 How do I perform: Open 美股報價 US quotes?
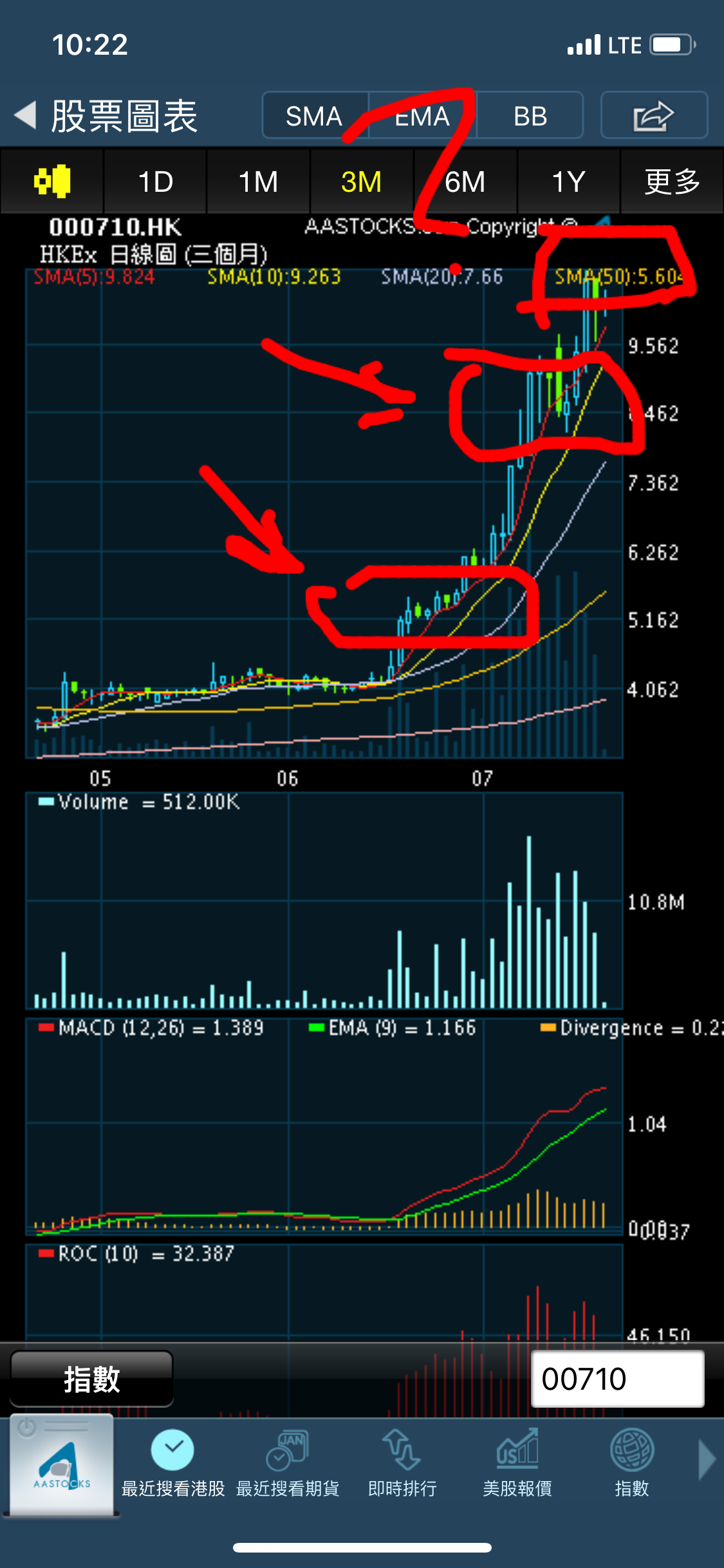click(x=517, y=1464)
